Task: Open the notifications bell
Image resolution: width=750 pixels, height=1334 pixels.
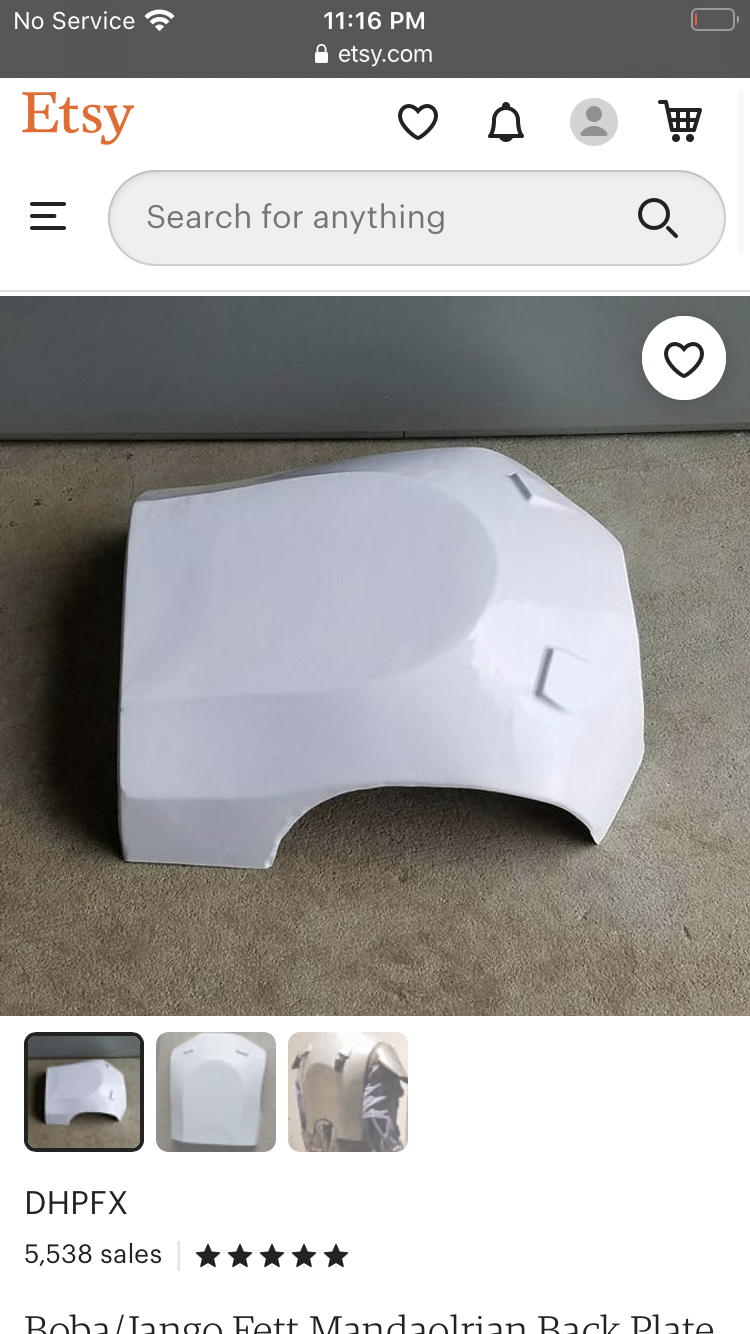Action: pyautogui.click(x=506, y=122)
